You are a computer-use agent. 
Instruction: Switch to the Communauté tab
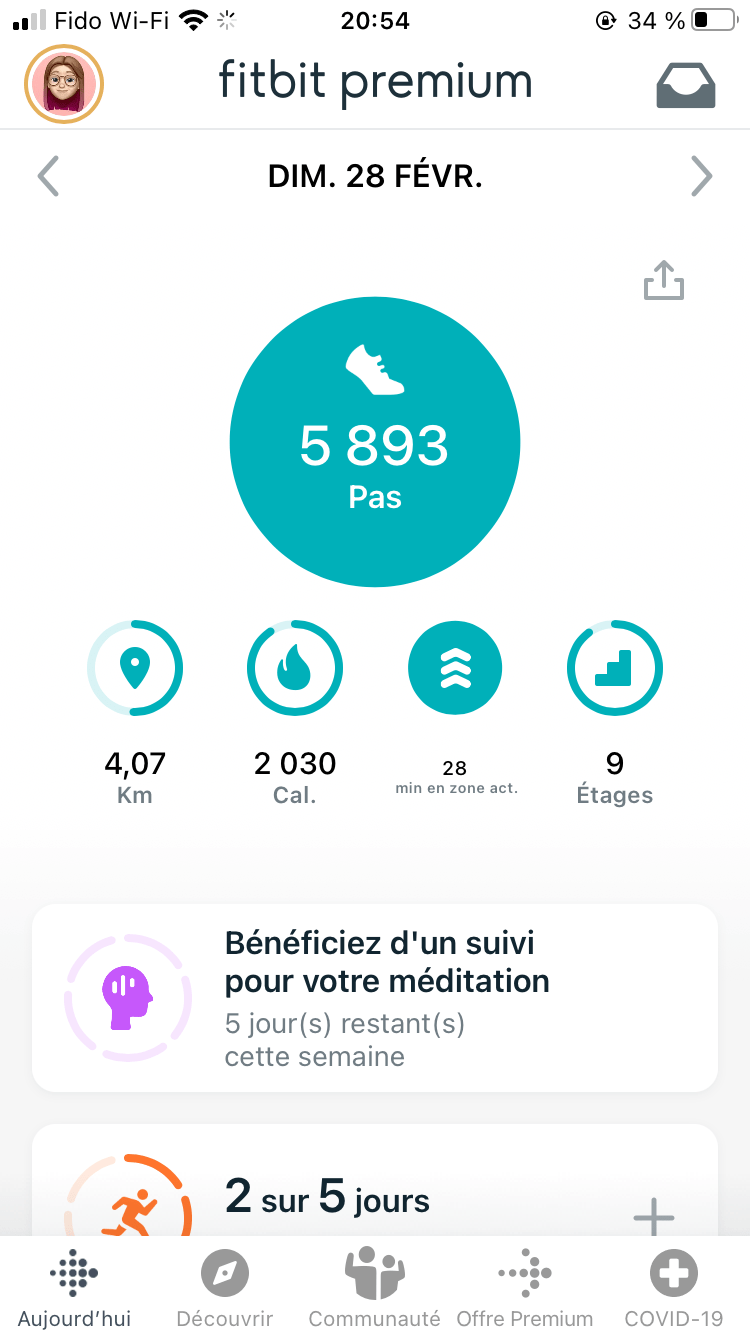tap(374, 1288)
